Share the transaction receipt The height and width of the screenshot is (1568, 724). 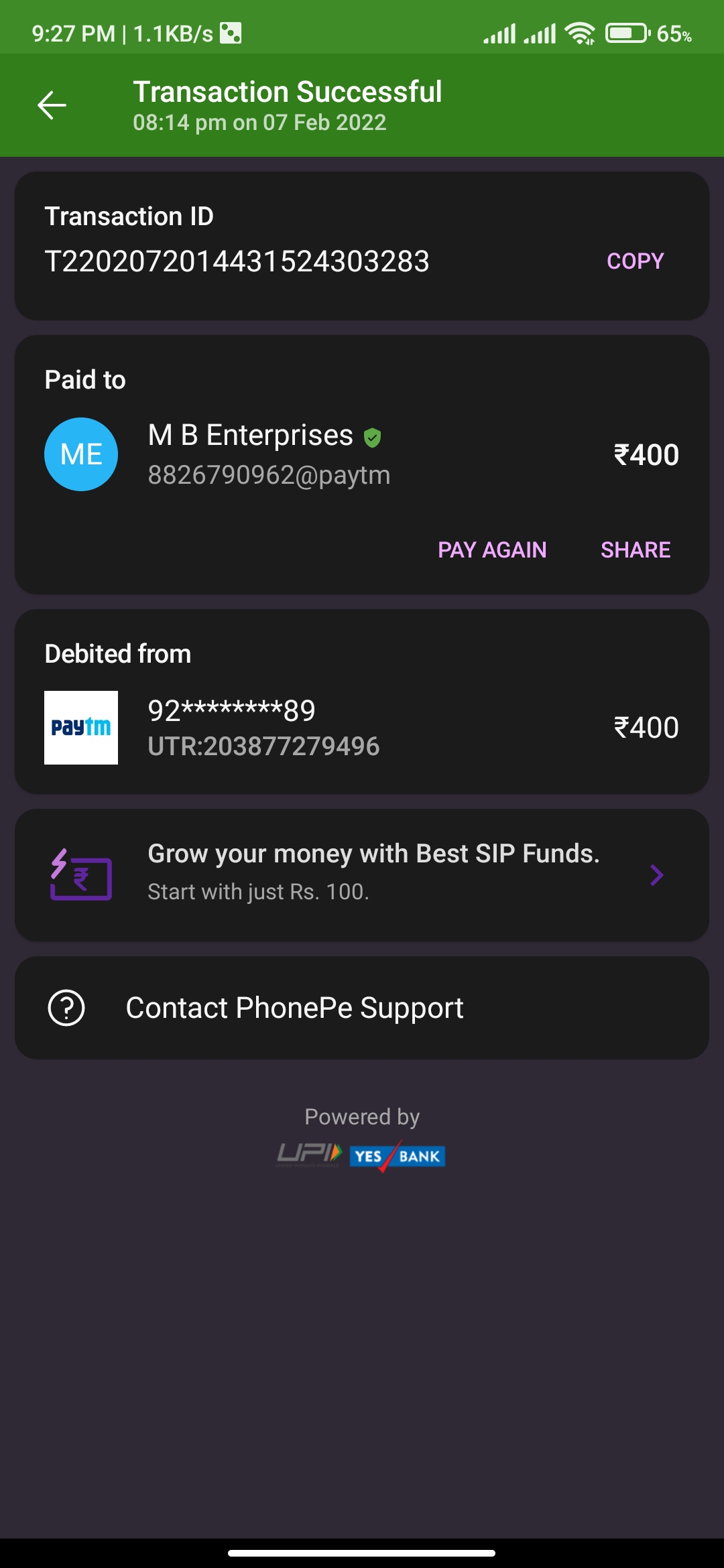tap(635, 549)
